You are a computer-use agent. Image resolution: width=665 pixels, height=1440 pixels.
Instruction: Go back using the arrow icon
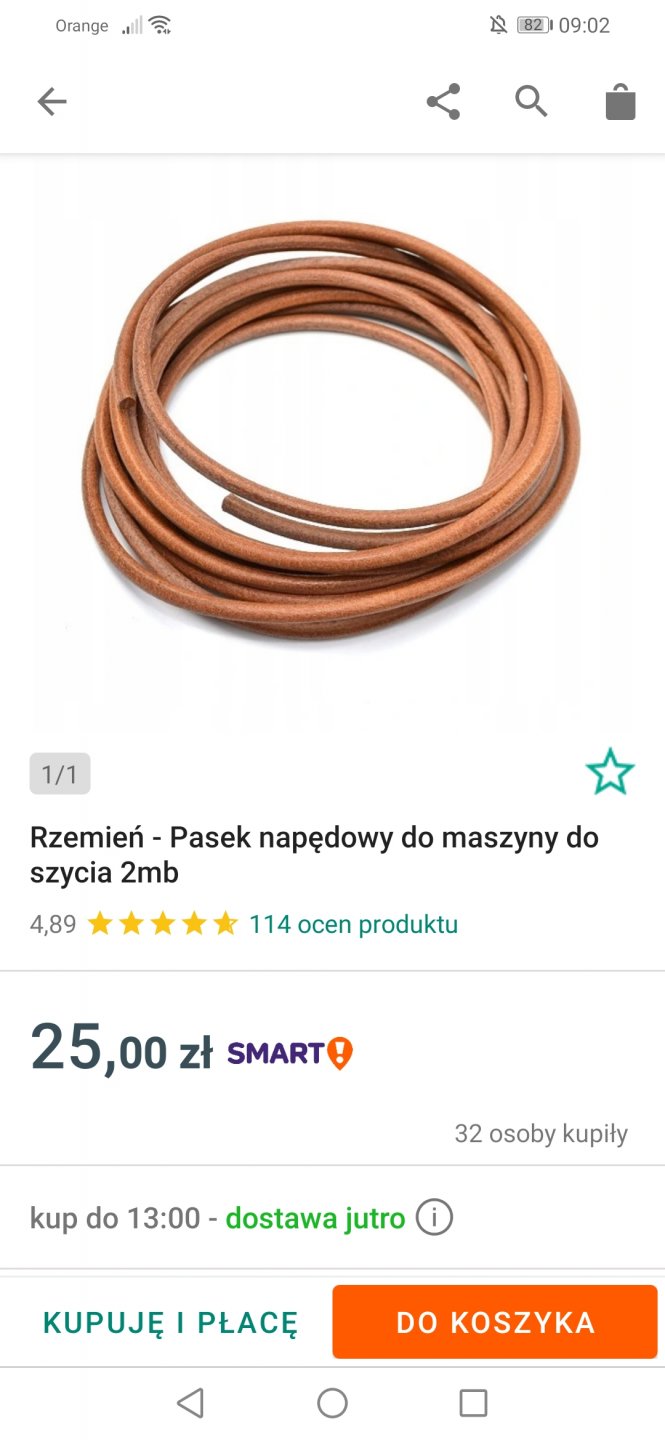(x=52, y=101)
